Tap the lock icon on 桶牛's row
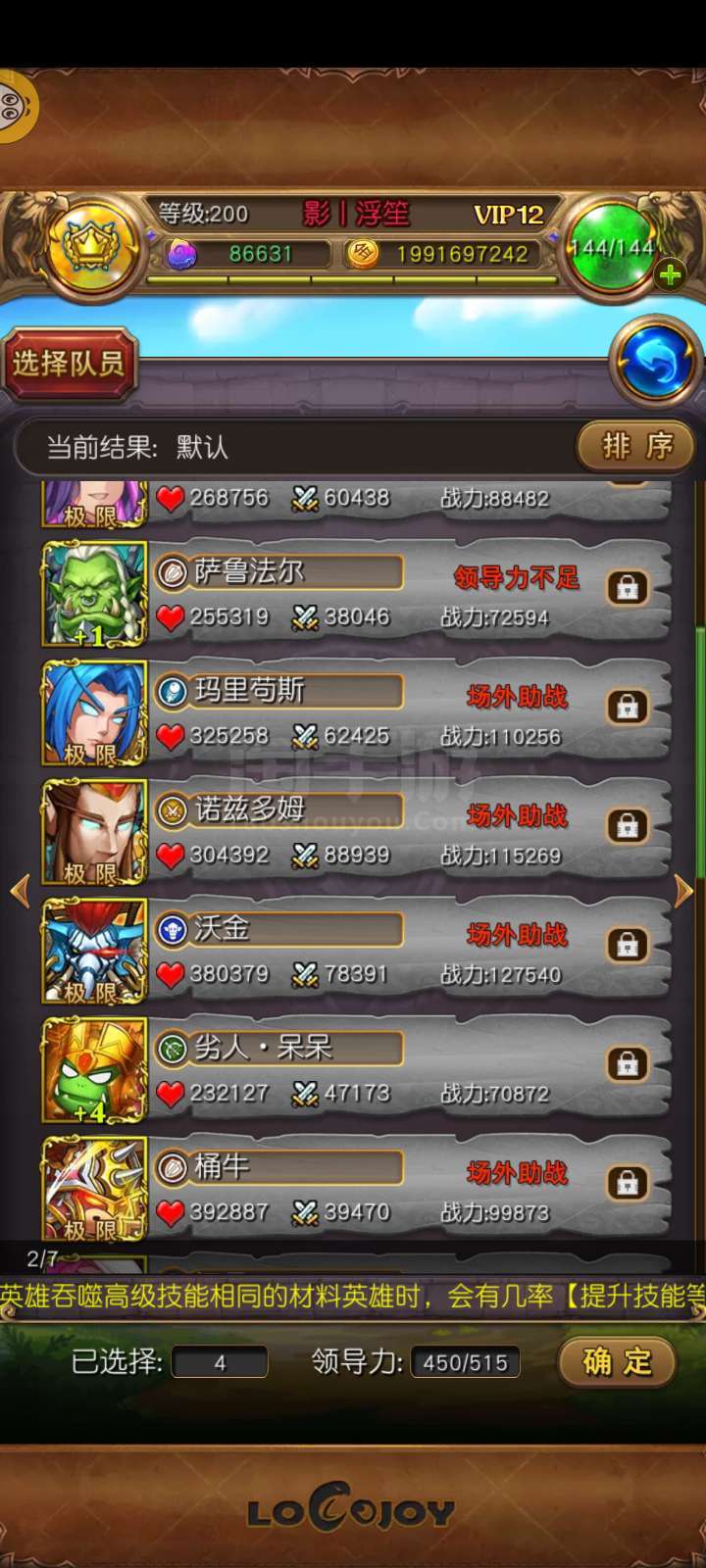The image size is (706, 1568). click(628, 1183)
